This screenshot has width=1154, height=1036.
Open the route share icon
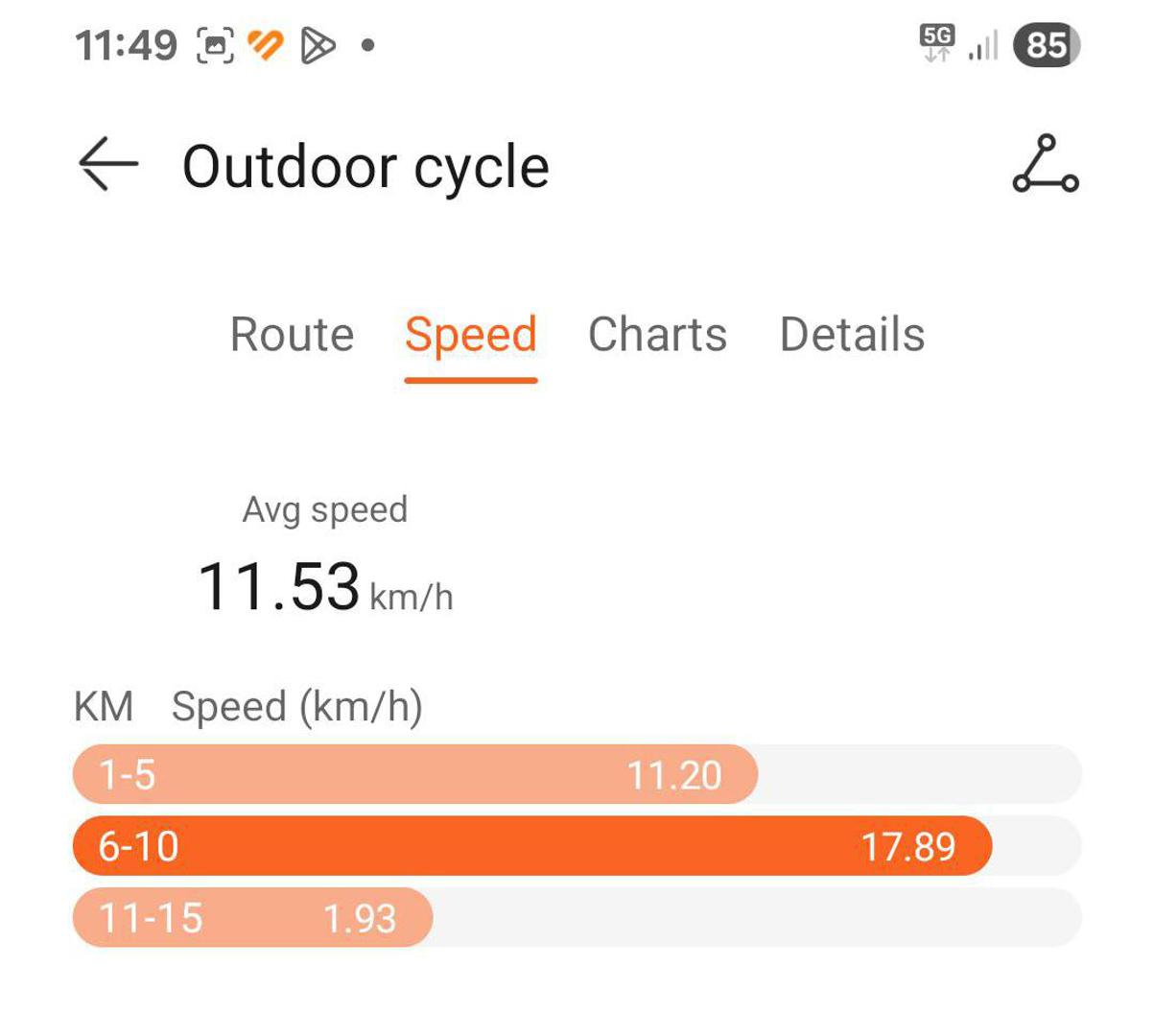1045,165
